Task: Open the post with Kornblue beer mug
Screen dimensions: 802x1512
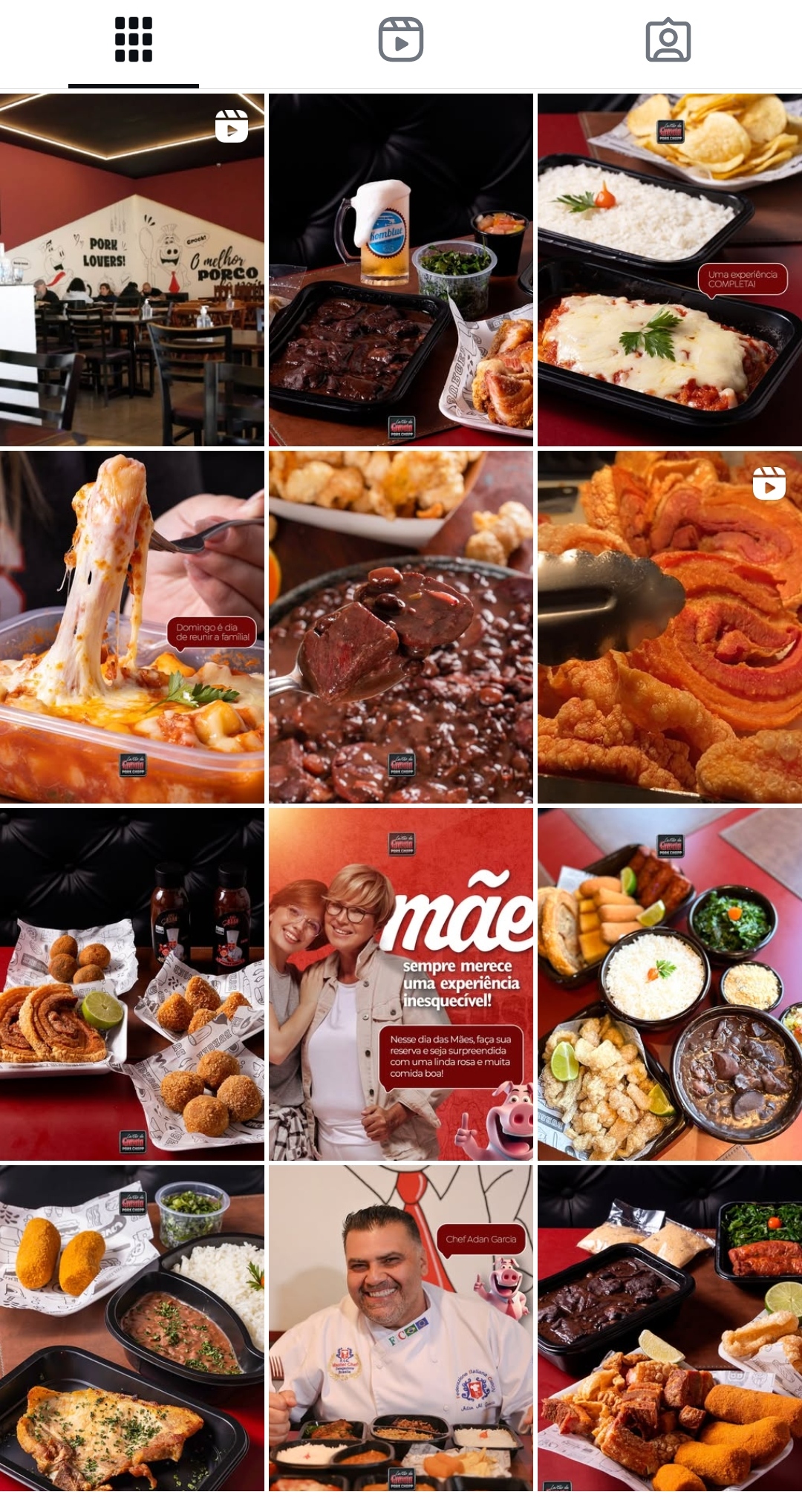Action: pos(401,270)
